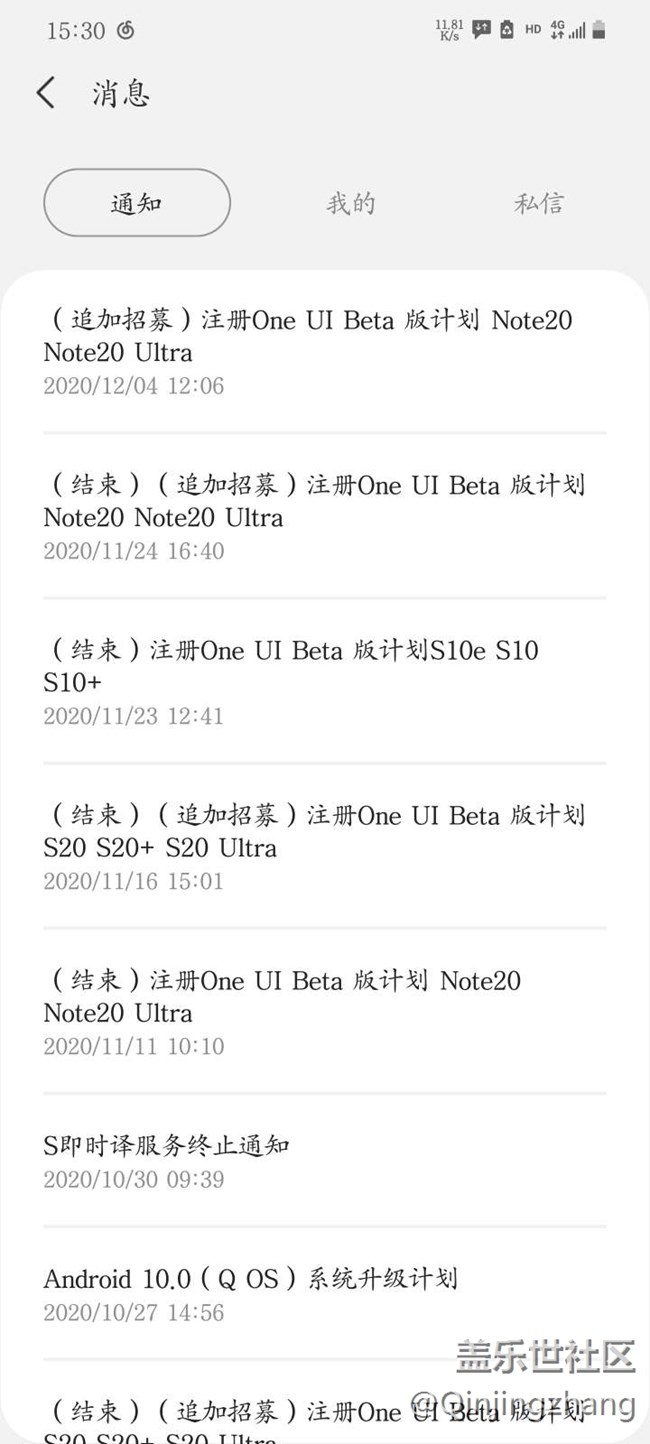Screen dimensions: 650x1444
Task: Open the S10e S10 S10+ Beta notice
Action: point(325,681)
